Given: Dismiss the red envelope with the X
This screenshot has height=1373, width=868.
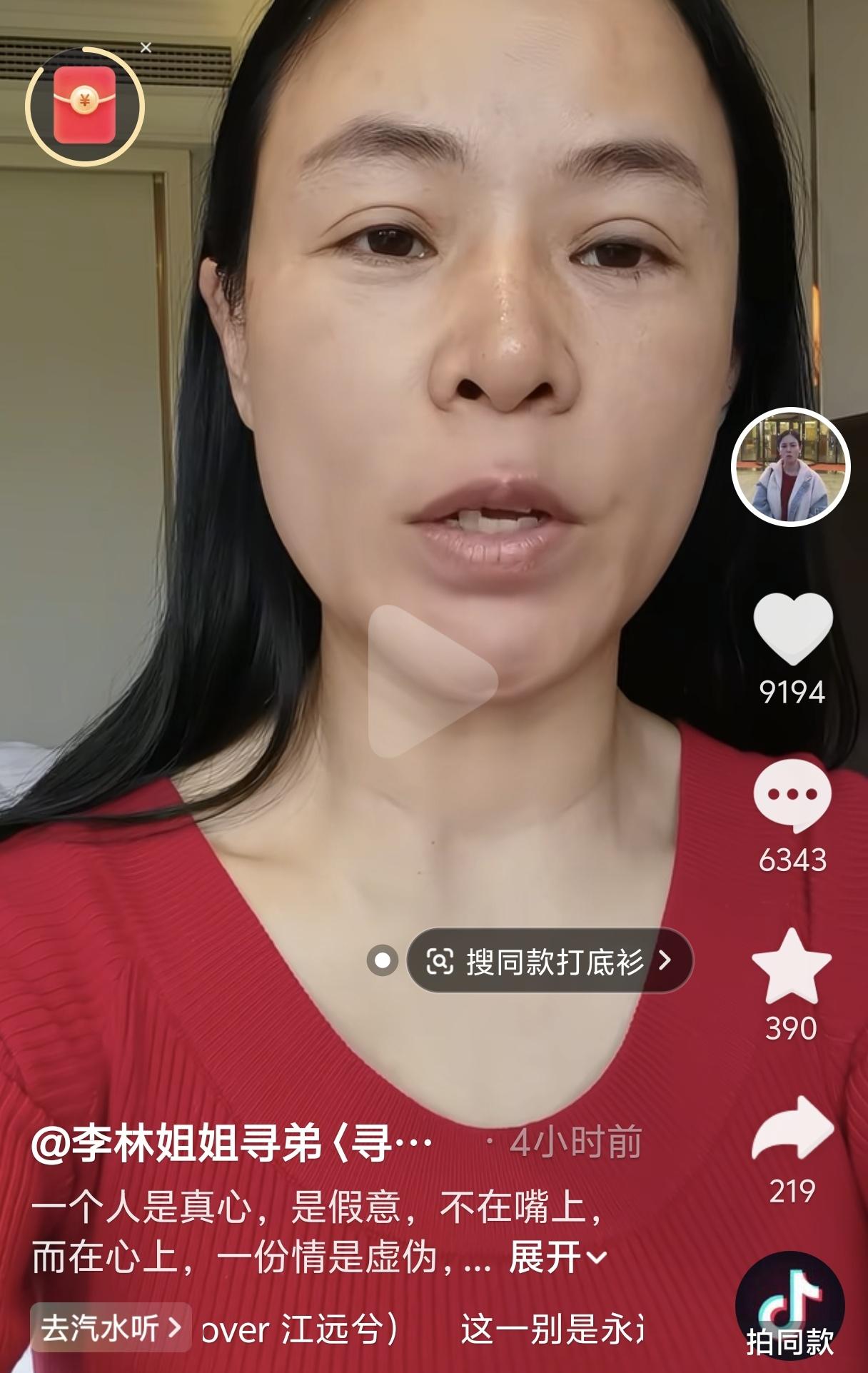Looking at the screenshot, I should click(146, 48).
